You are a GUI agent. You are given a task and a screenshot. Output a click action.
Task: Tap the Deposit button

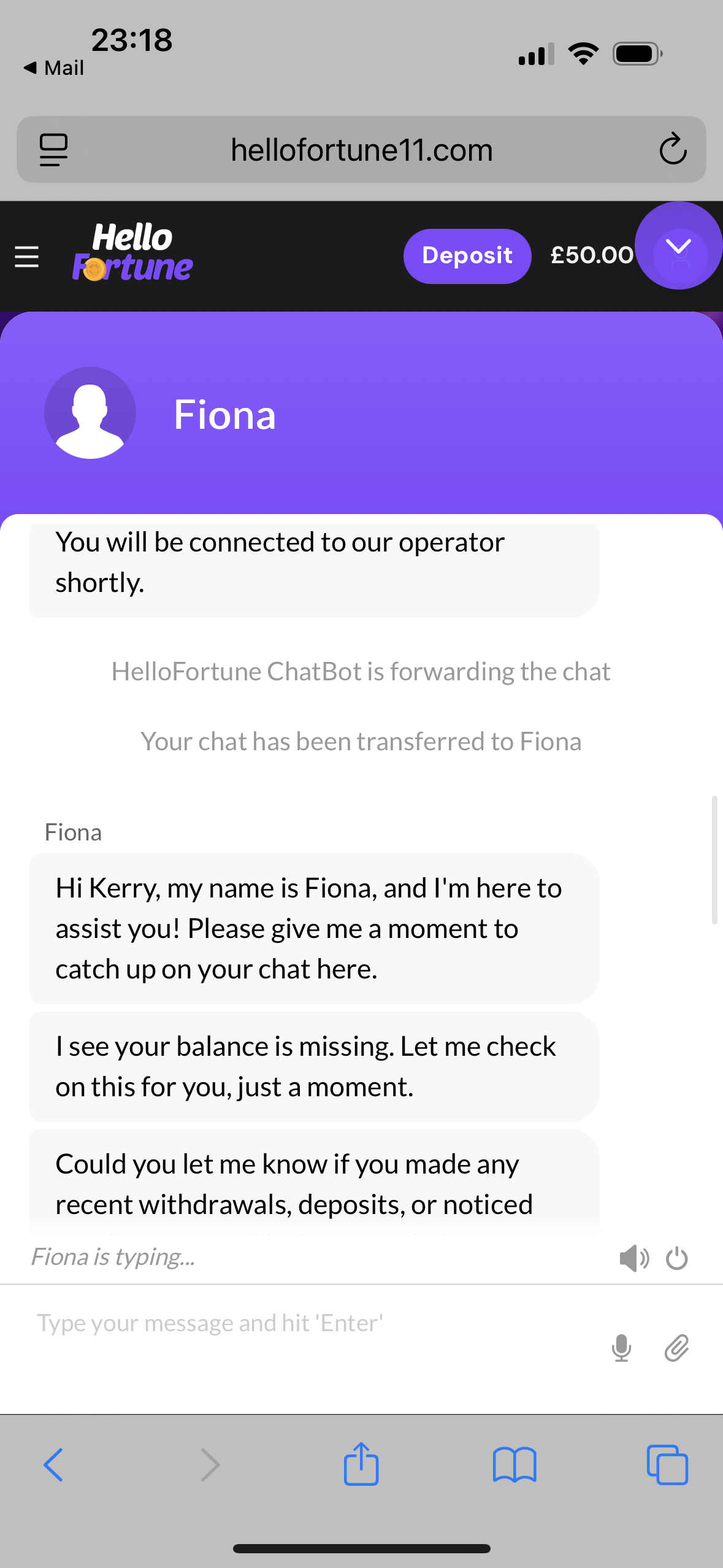point(467,256)
